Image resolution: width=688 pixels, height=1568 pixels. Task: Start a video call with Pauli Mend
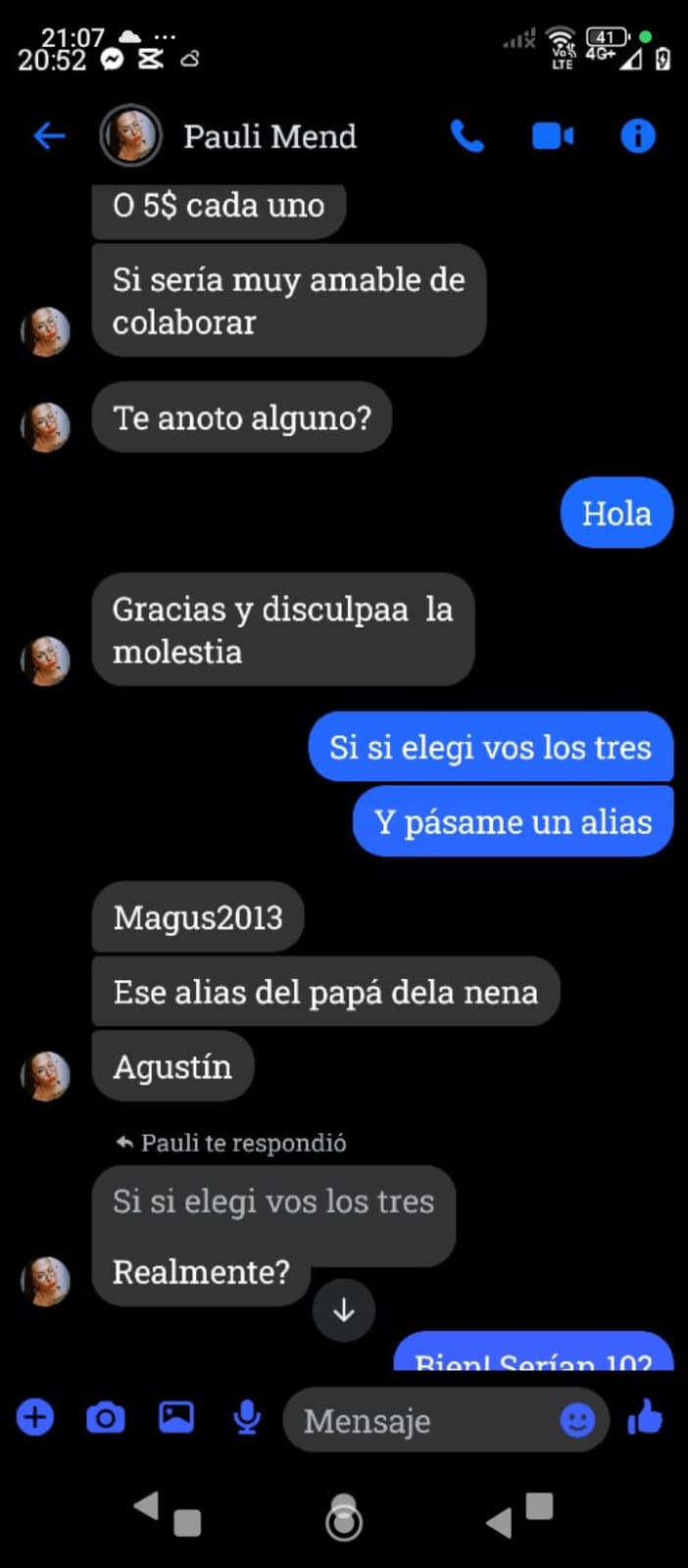tap(553, 136)
